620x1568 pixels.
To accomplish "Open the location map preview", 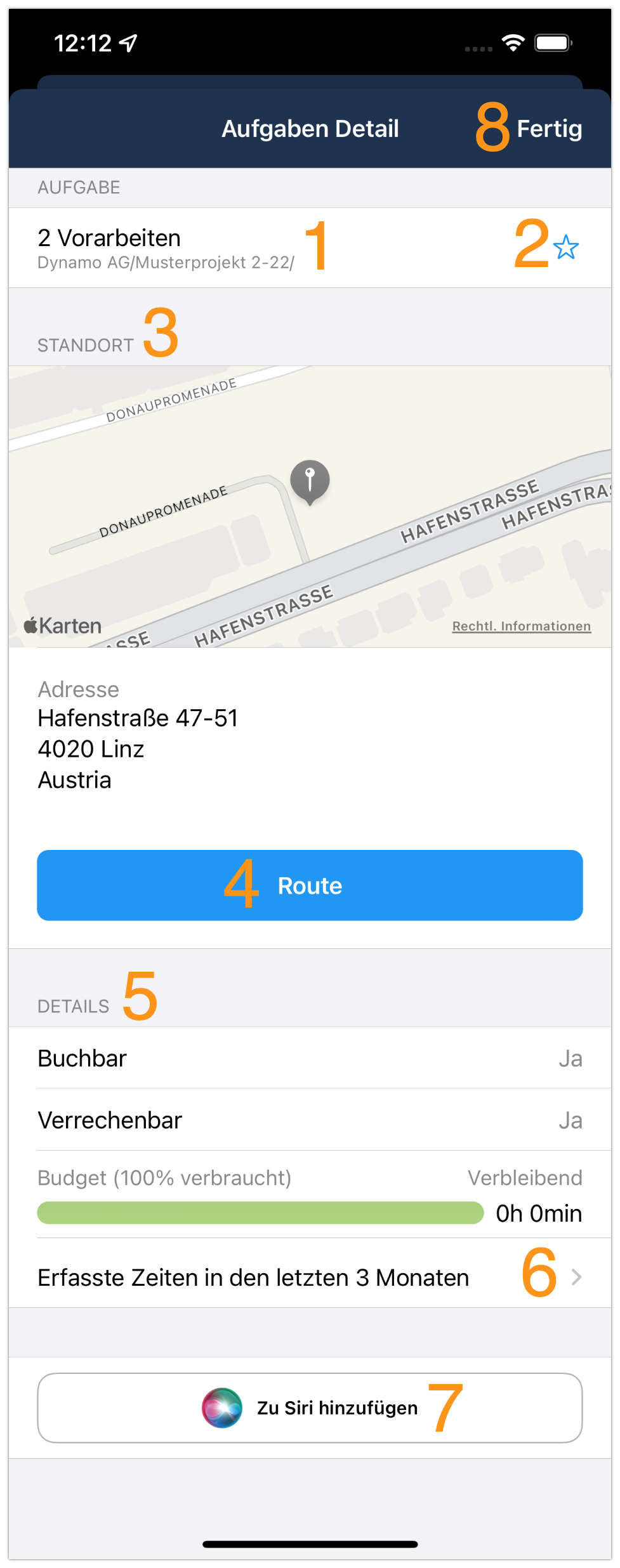I will pos(310,507).
